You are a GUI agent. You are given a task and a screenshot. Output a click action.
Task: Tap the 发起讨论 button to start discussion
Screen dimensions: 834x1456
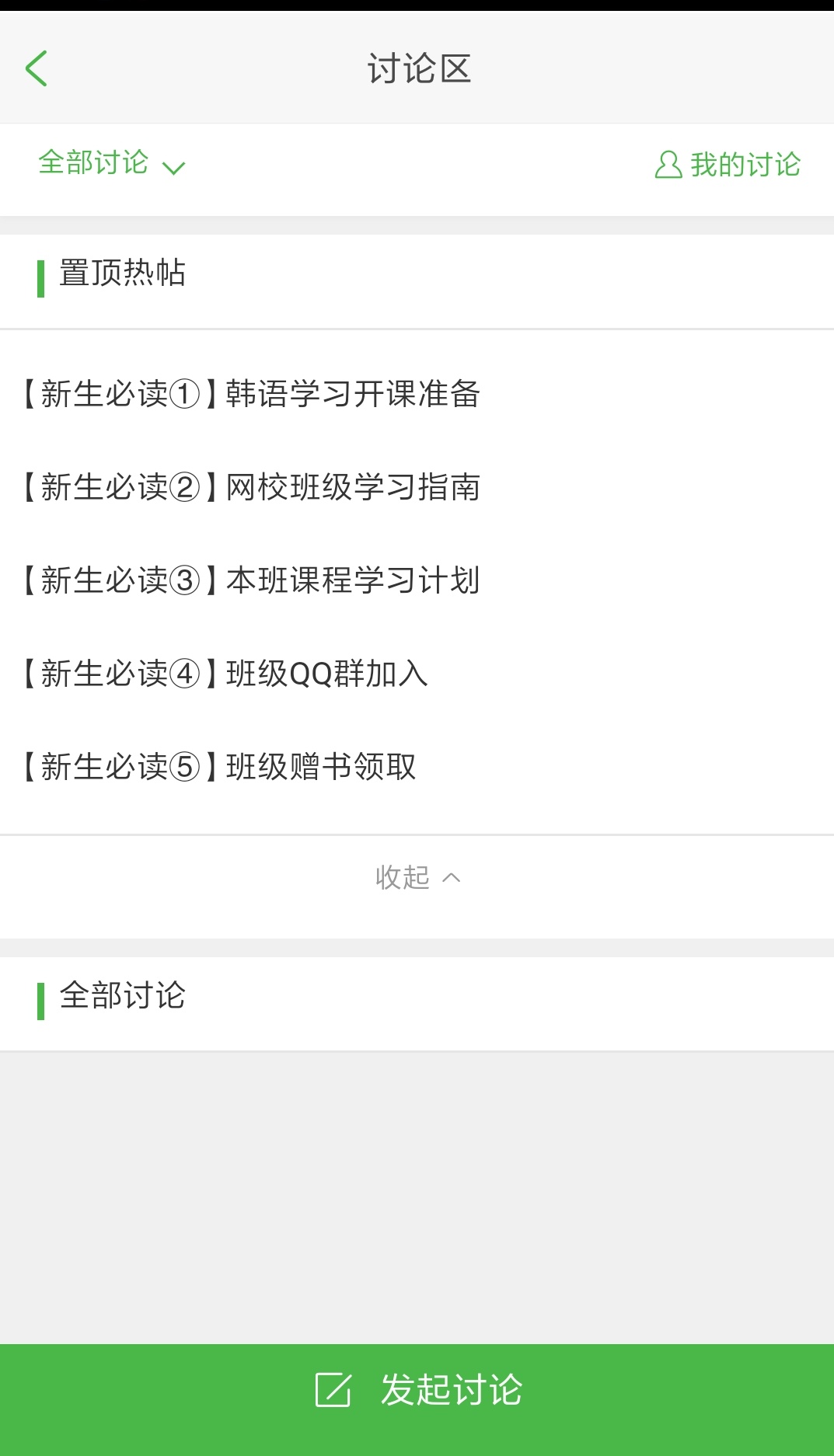[417, 1392]
